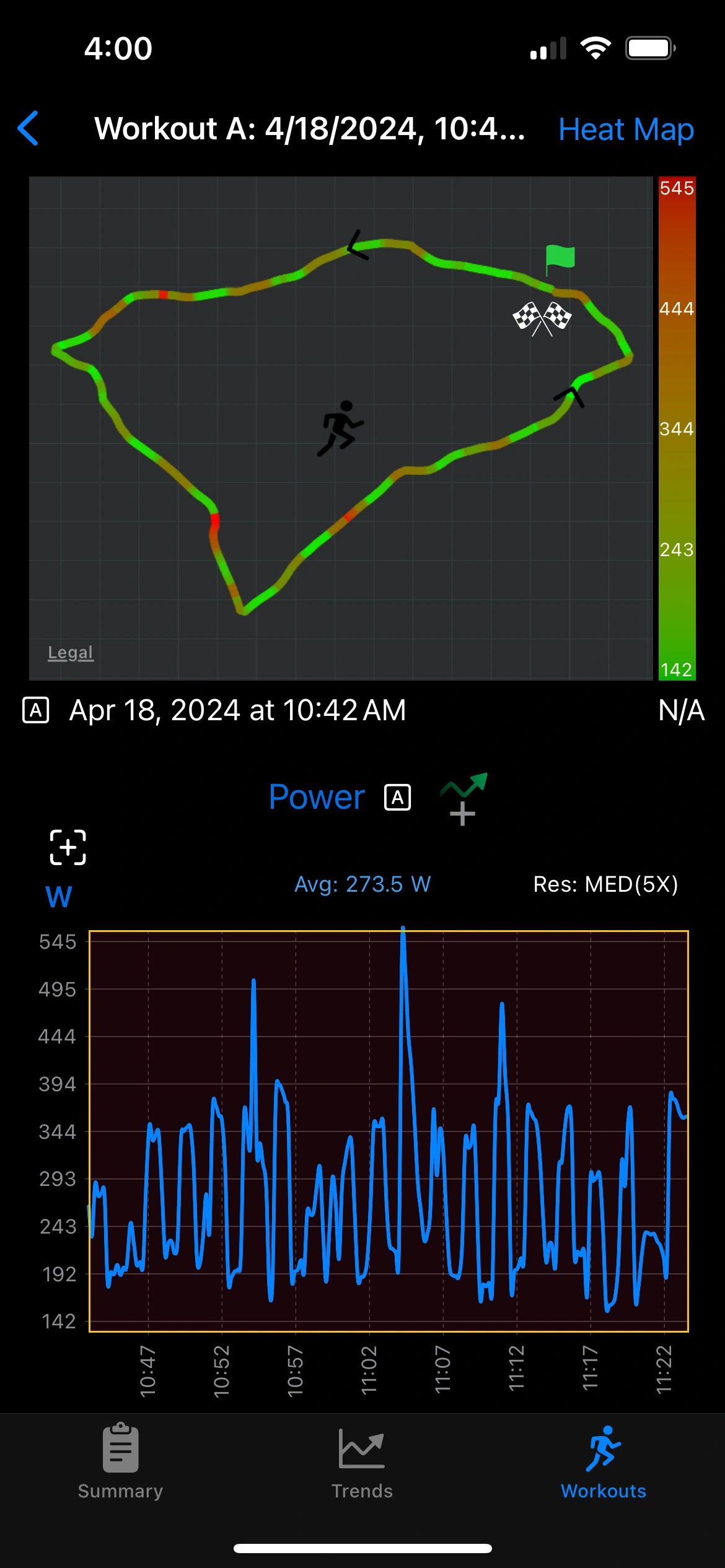This screenshot has width=725, height=1568.
Task: Open the Heat Map option
Action: (x=626, y=130)
